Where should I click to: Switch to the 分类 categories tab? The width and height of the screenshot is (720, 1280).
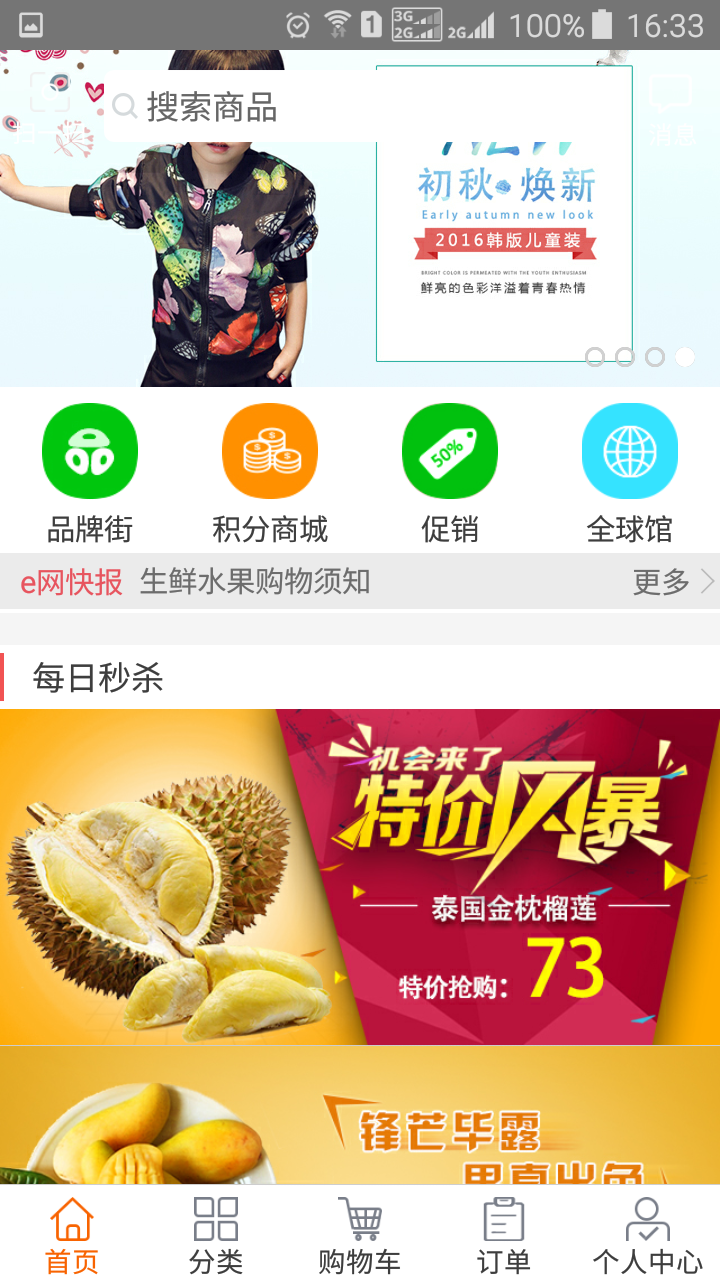click(216, 1234)
